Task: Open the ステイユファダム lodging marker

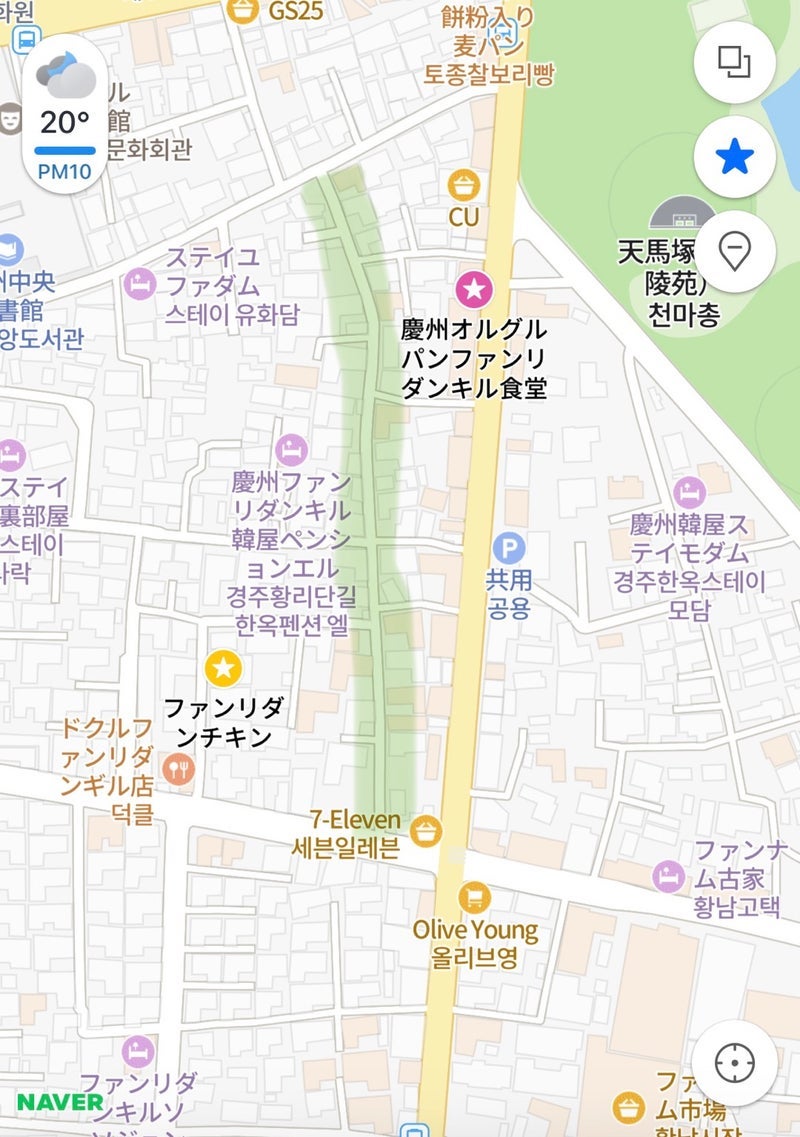Action: coord(140,283)
